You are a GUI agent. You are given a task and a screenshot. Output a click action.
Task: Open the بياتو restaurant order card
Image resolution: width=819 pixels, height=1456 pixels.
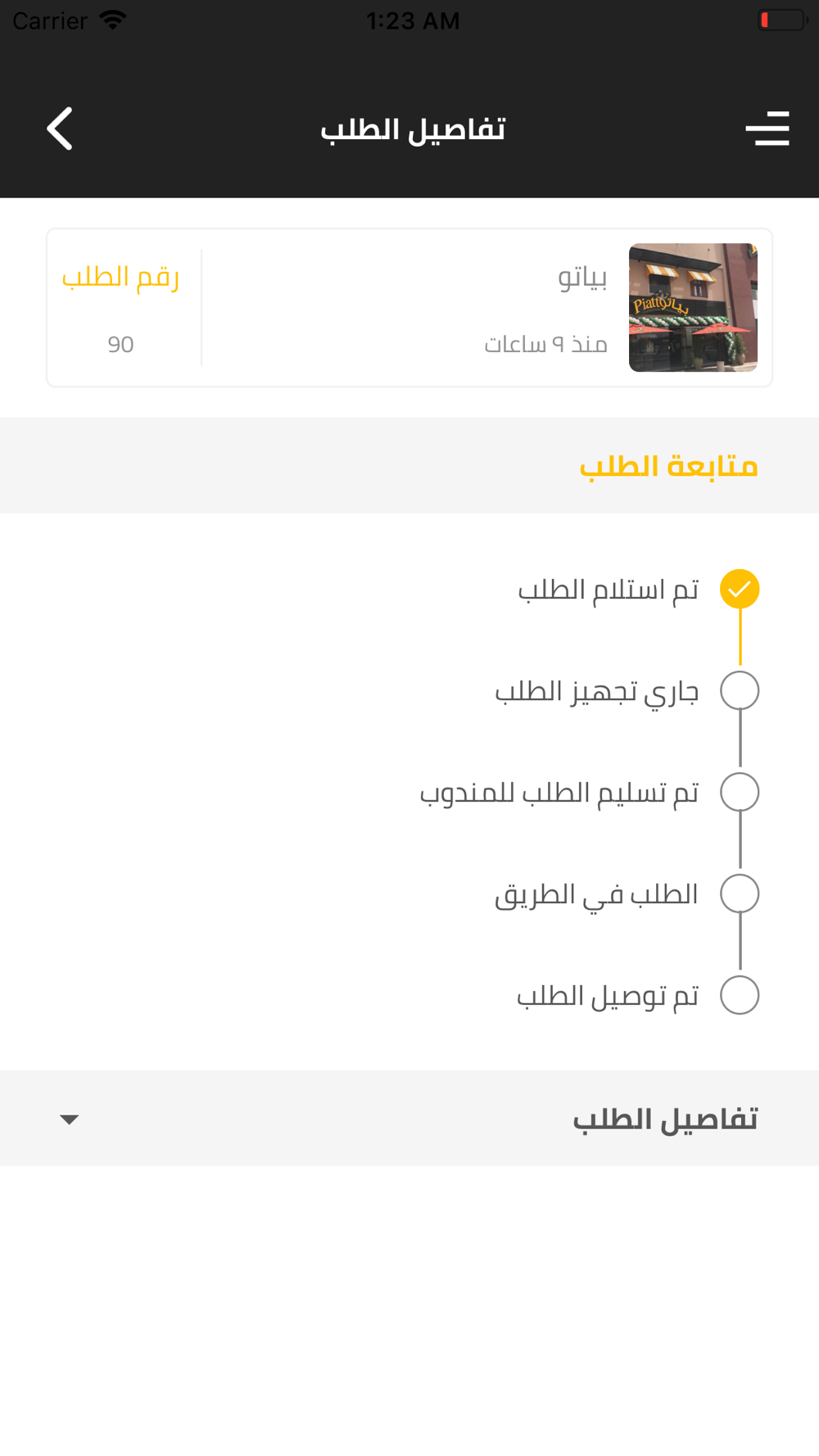pos(409,308)
